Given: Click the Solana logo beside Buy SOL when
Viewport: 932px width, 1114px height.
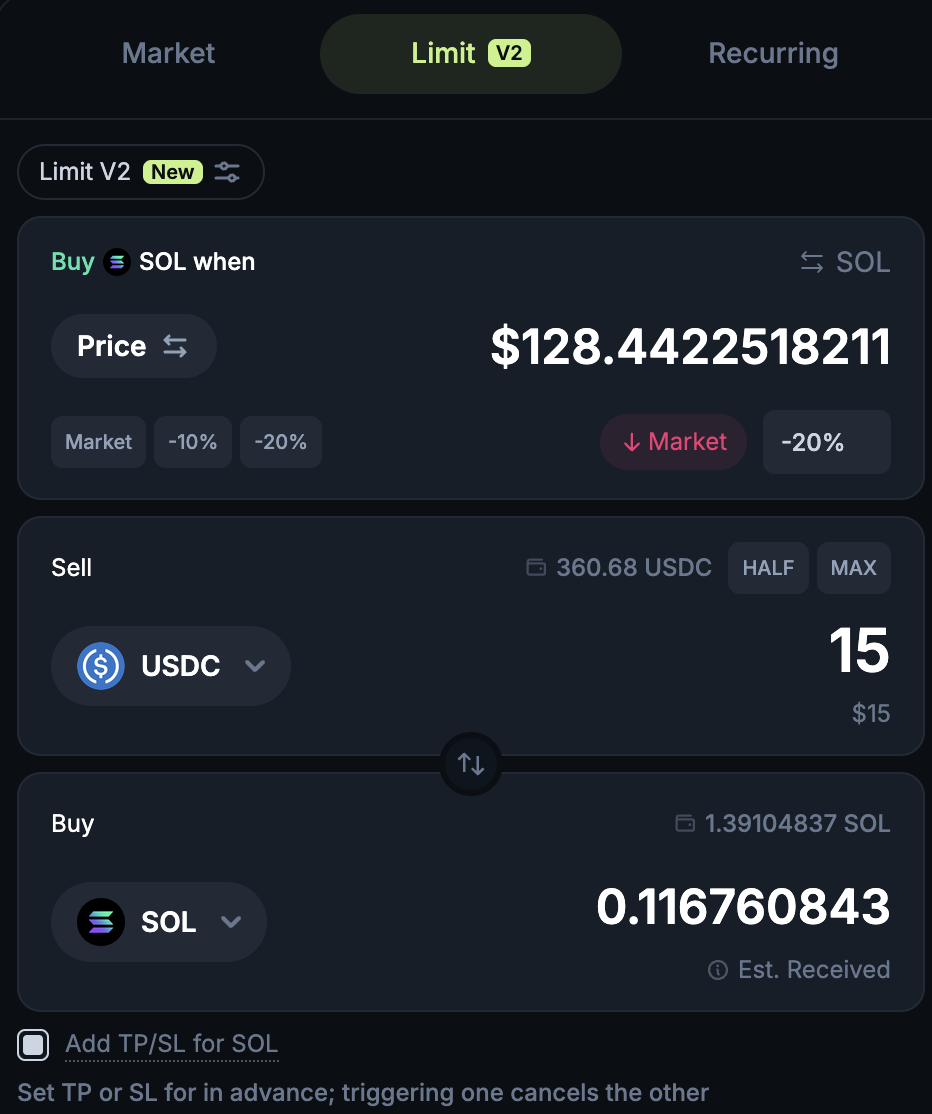Looking at the screenshot, I should (117, 261).
